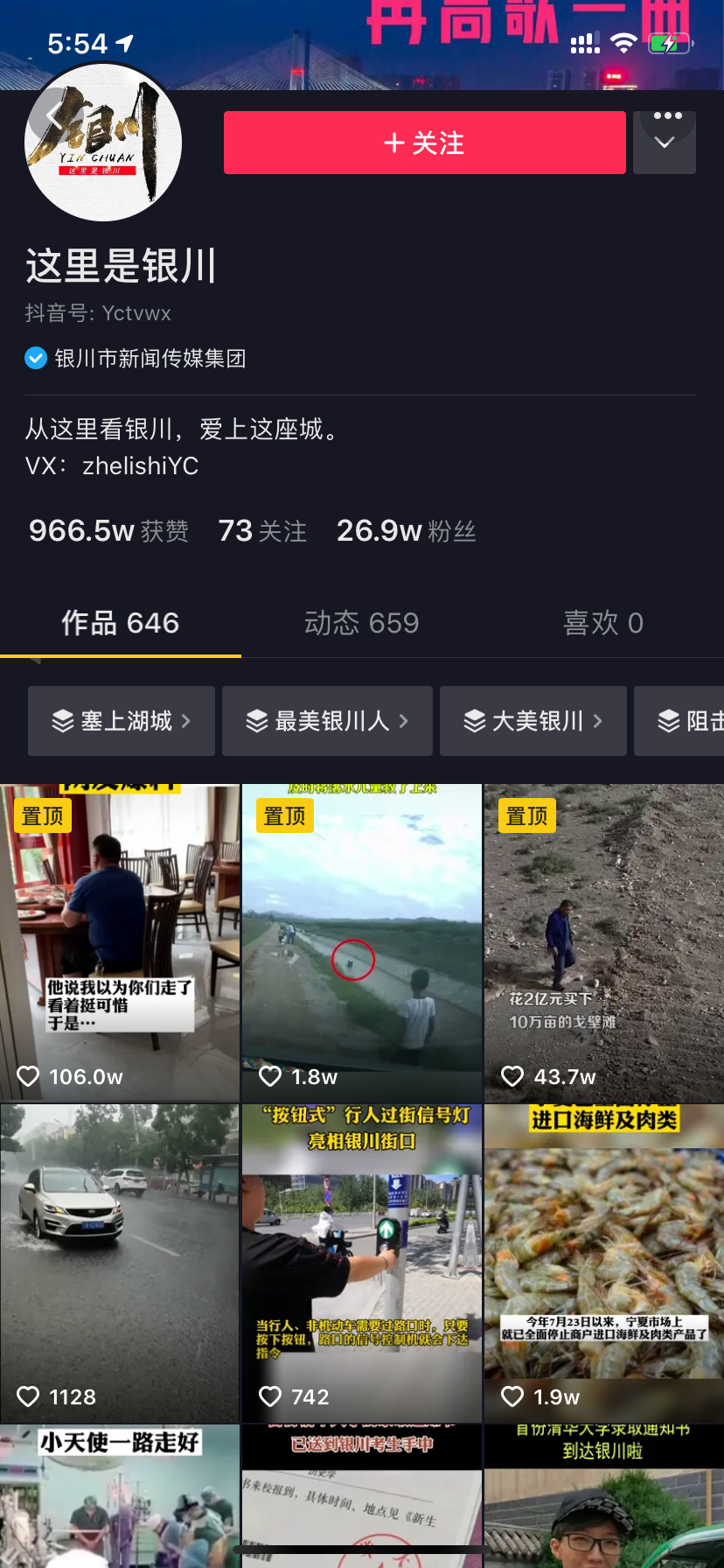The width and height of the screenshot is (724, 1568).
Task: Tap the red 关注 follow button
Action: tap(424, 143)
